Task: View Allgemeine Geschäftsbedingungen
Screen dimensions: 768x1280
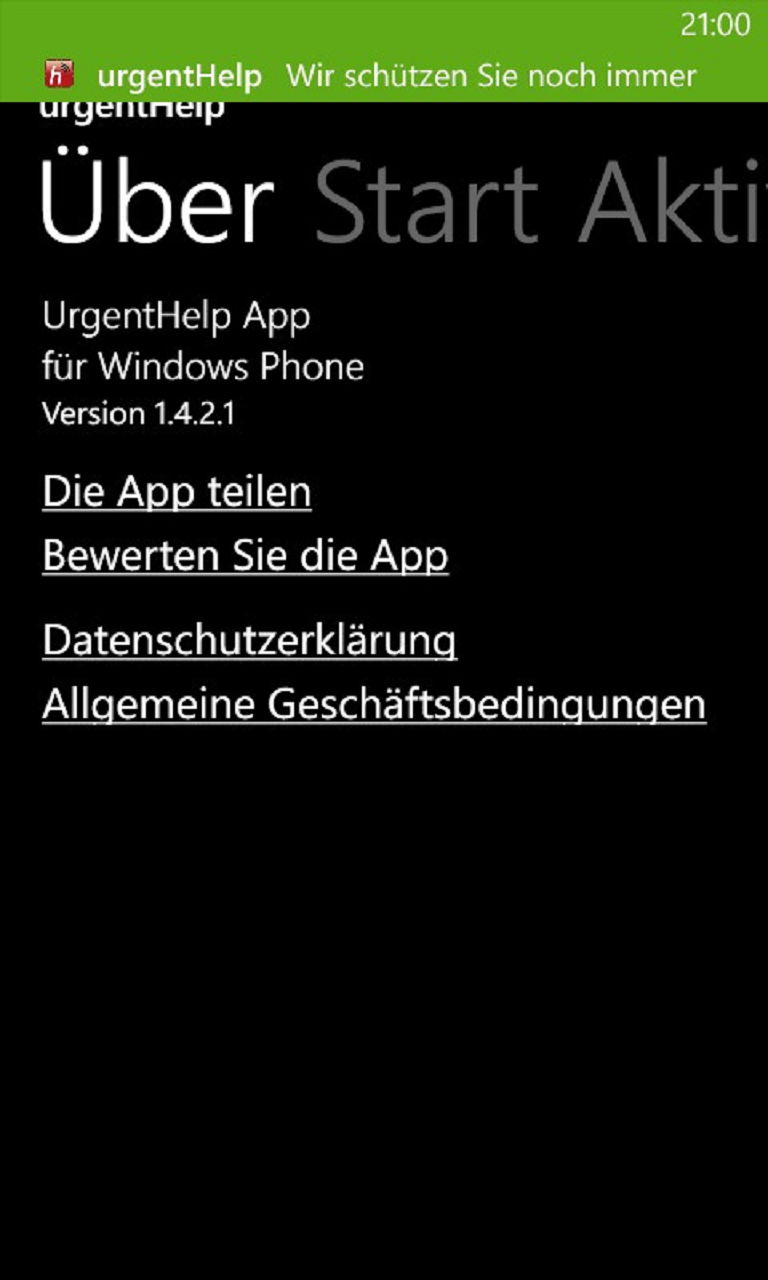Action: coord(374,704)
